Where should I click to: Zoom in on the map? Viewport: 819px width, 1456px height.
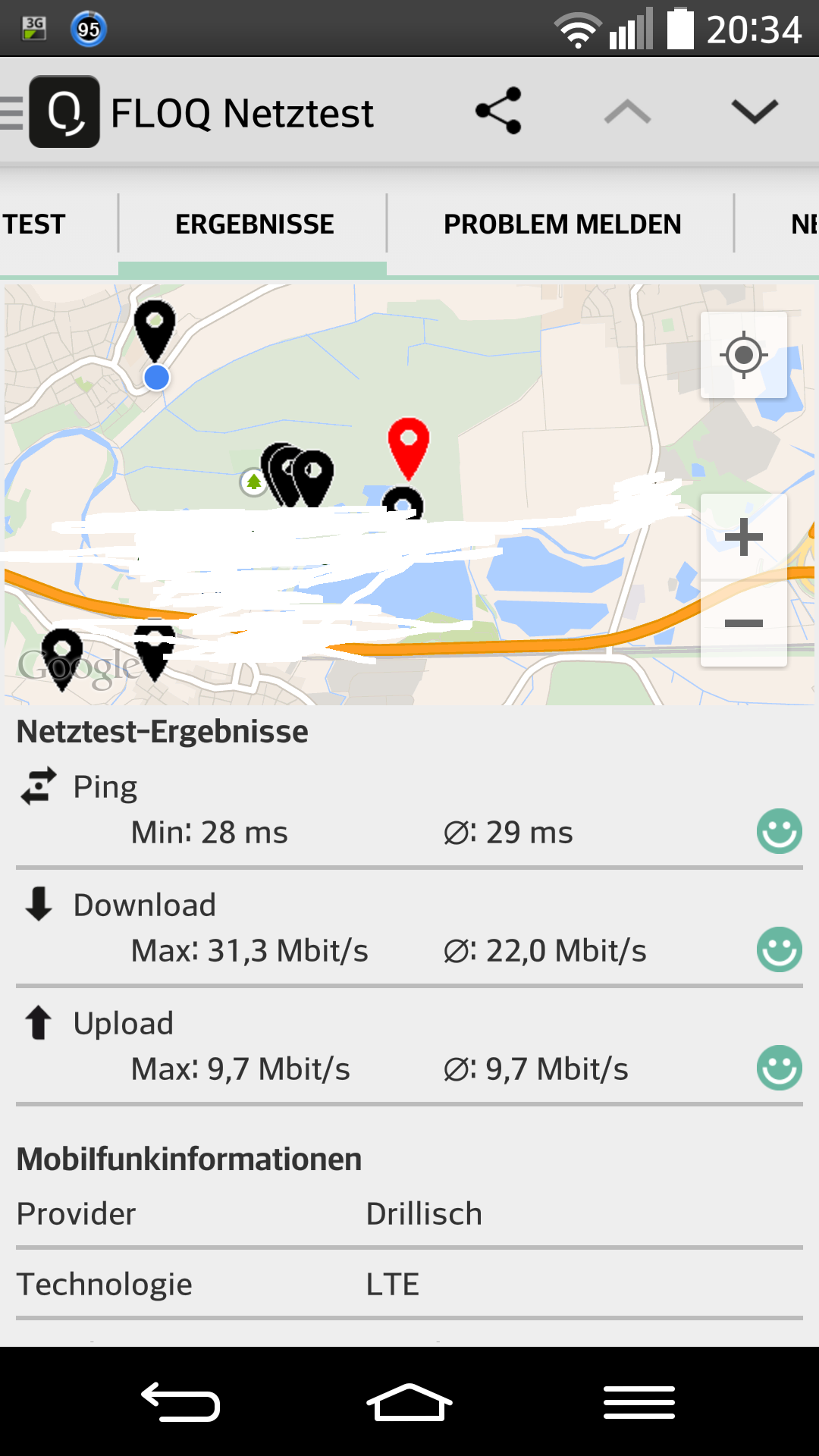pos(743,537)
